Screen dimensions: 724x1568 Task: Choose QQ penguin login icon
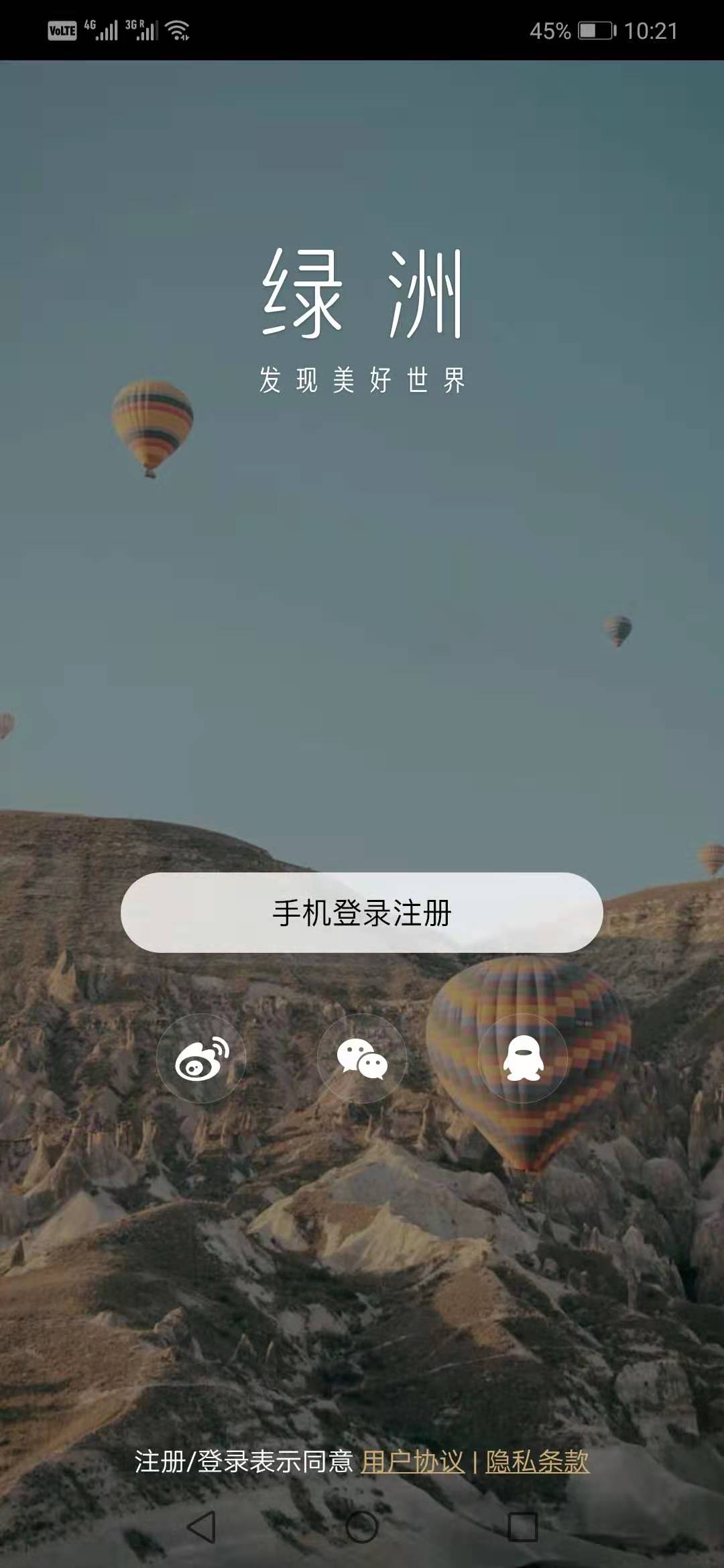pos(523,1059)
